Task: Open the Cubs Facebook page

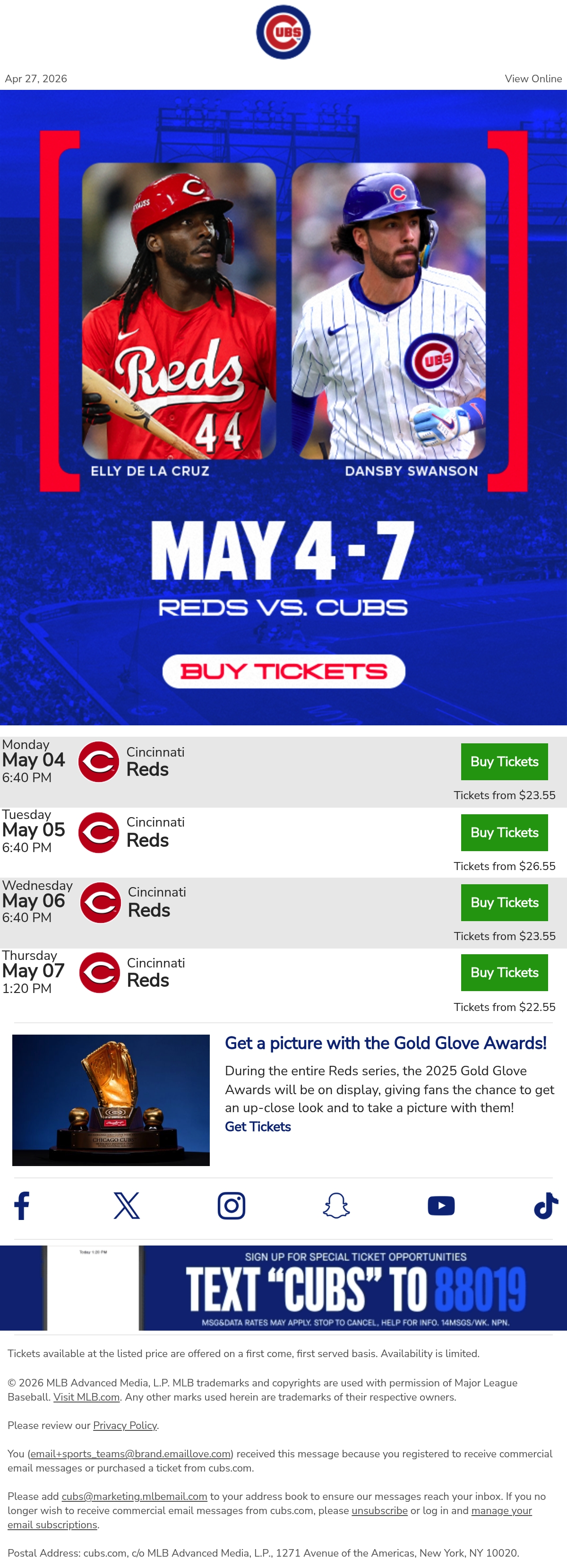Action: click(22, 1205)
